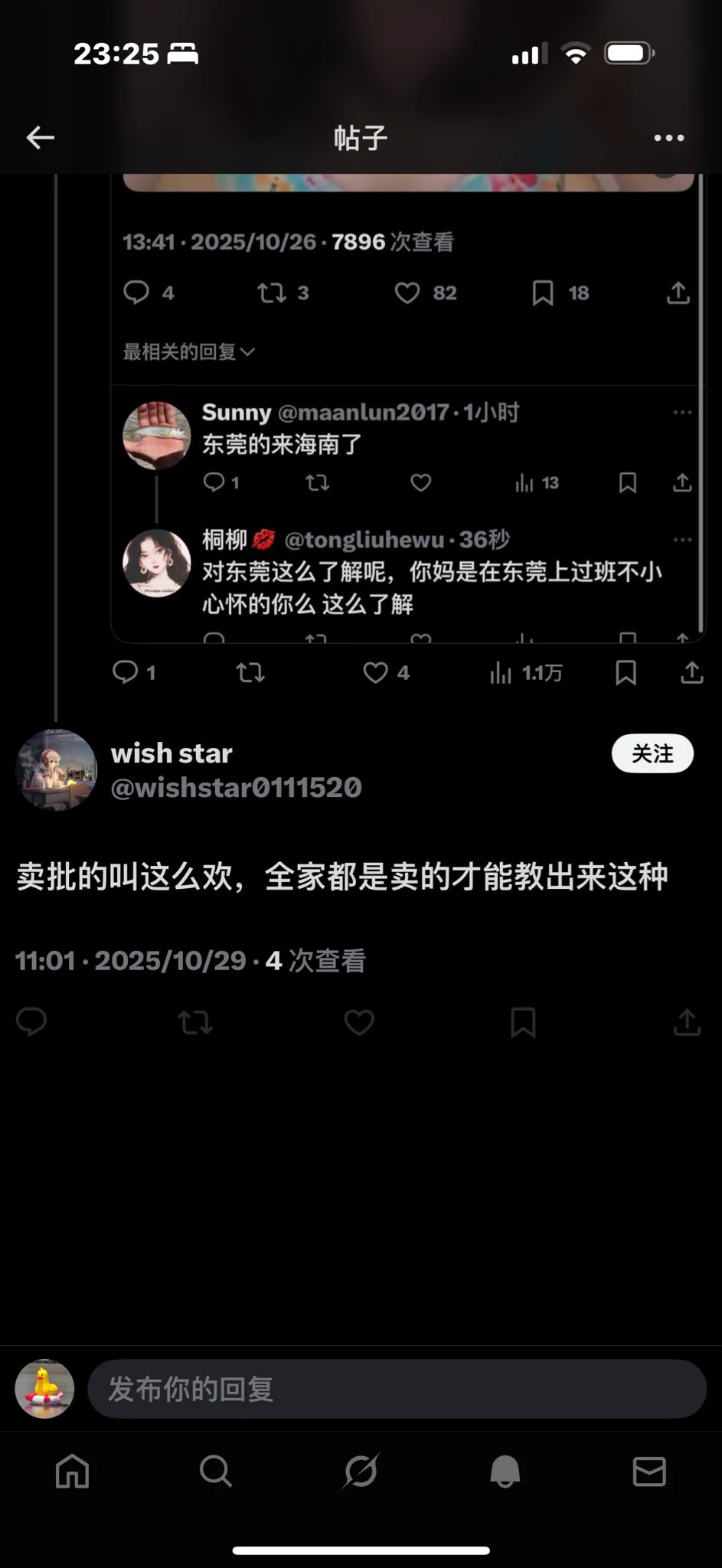Toggle bookmark on wish star's post
Screen dimensions: 722x1568
[x=524, y=1022]
